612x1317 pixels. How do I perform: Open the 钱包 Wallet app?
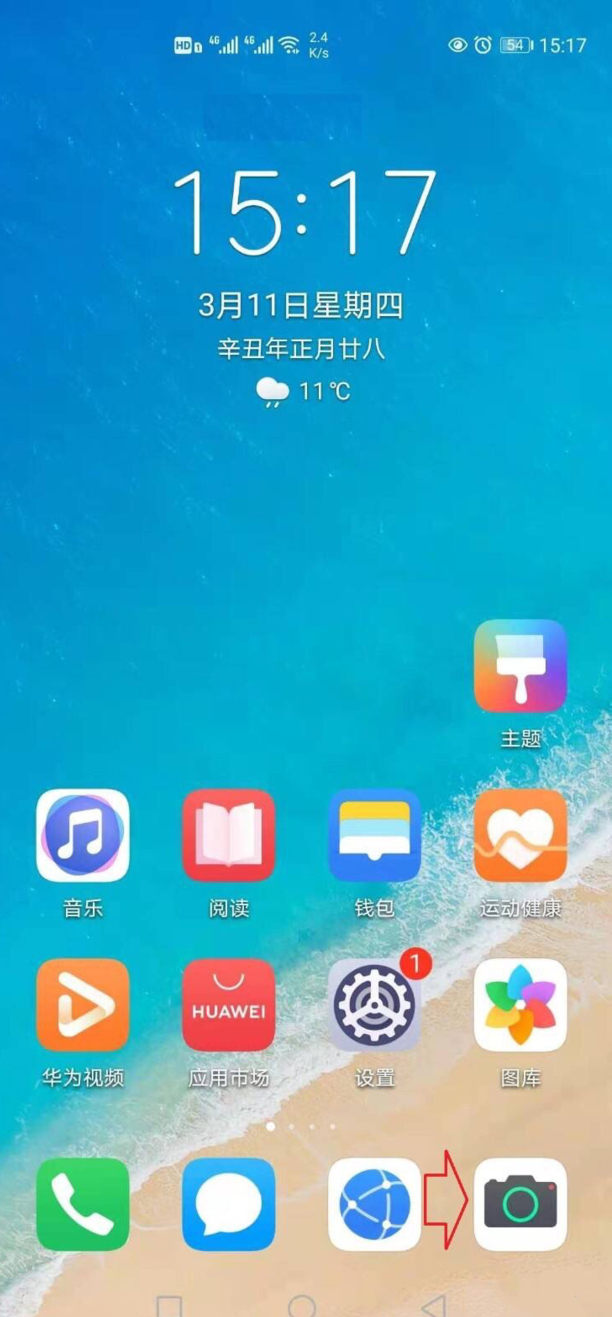pyautogui.click(x=375, y=835)
